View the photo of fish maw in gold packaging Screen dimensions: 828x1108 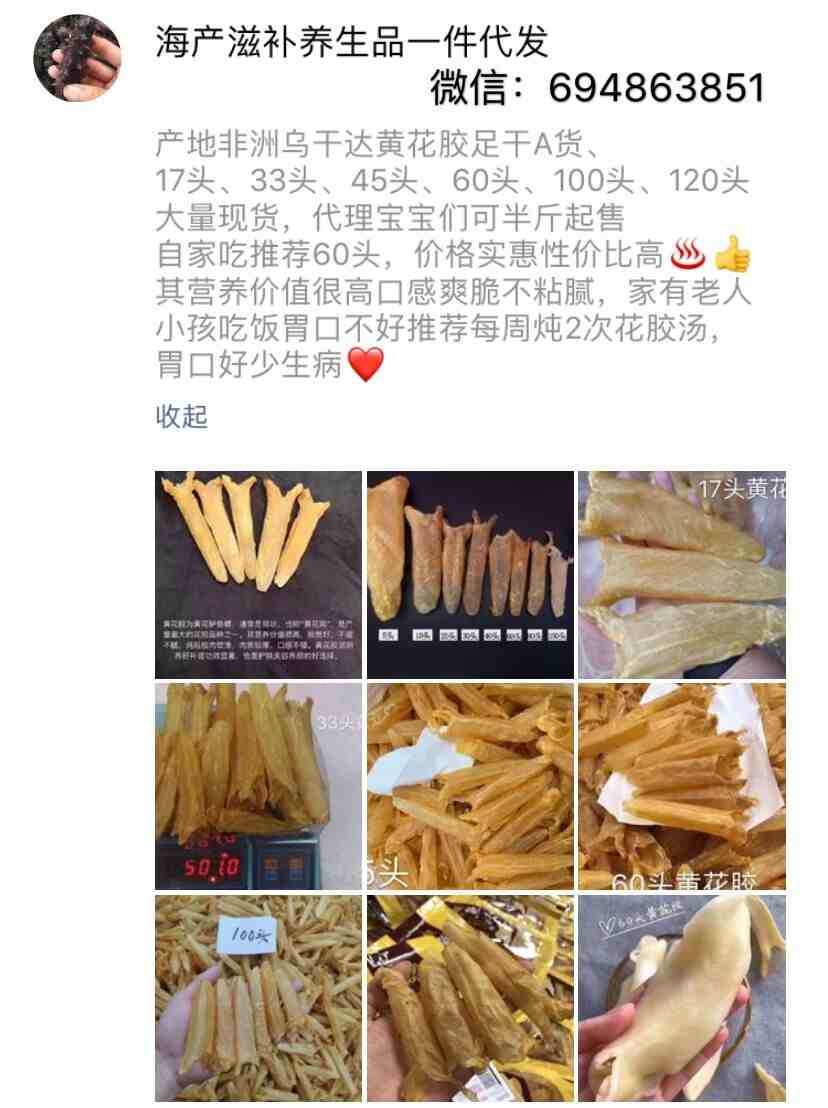(470, 998)
